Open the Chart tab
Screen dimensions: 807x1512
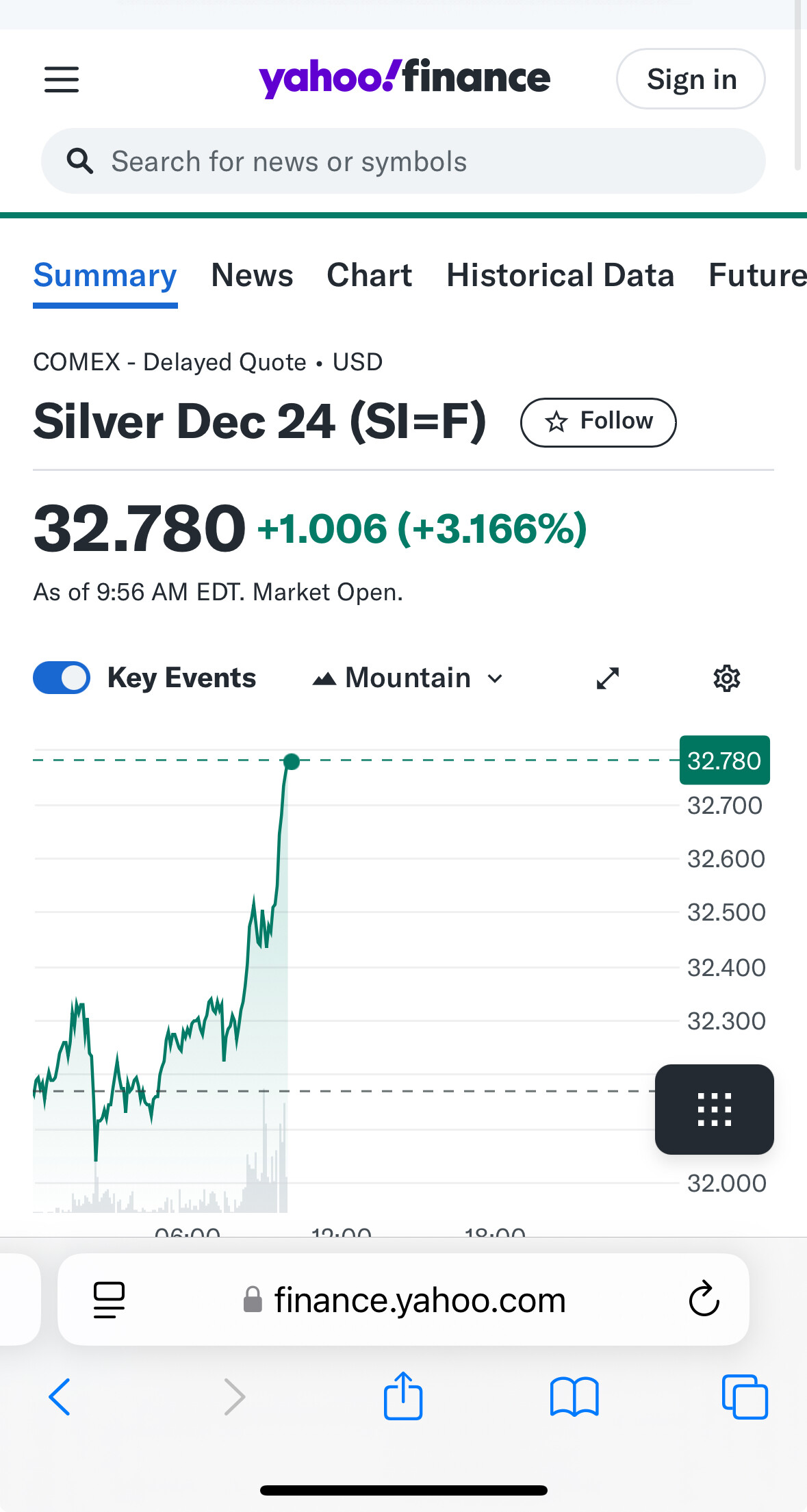pyautogui.click(x=370, y=275)
